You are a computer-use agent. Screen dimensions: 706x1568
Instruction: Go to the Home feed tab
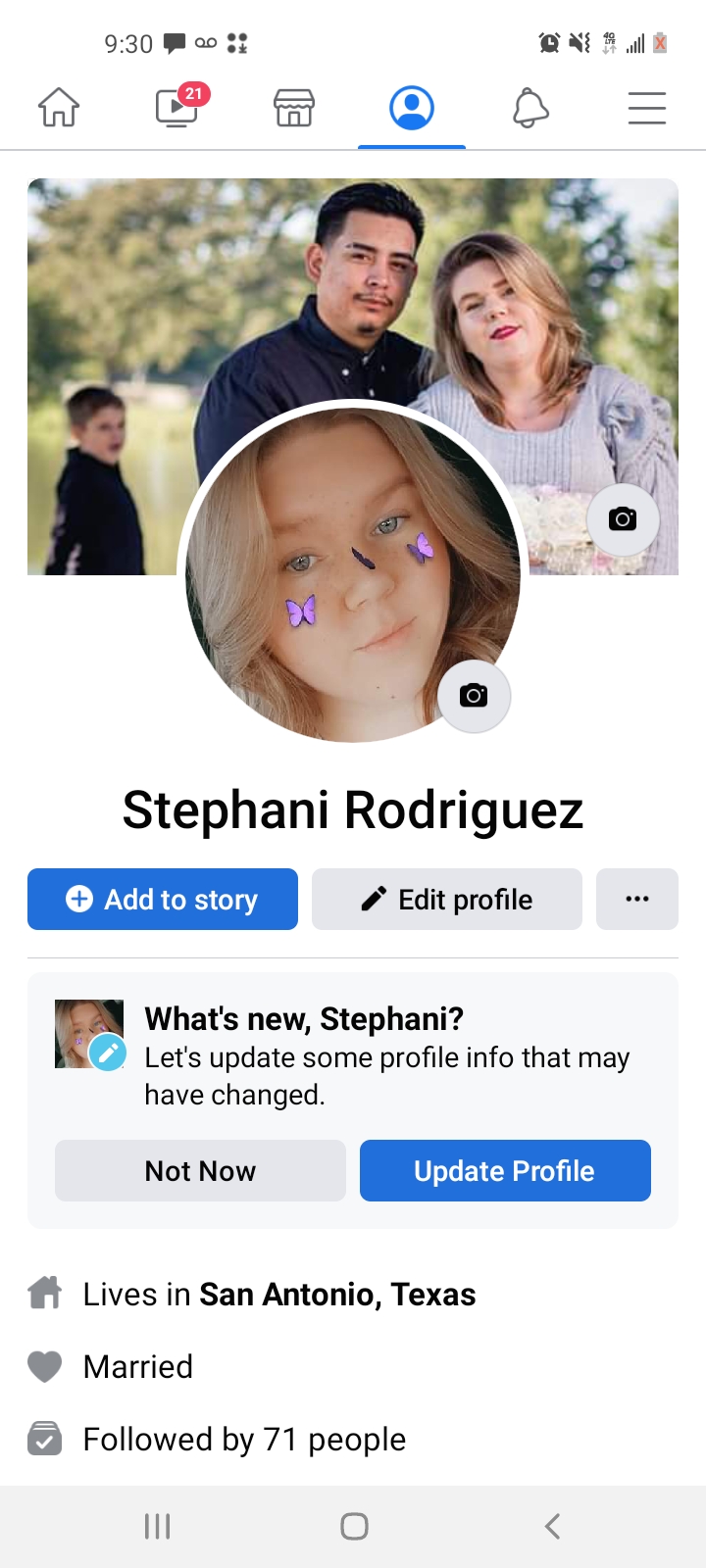[59, 108]
